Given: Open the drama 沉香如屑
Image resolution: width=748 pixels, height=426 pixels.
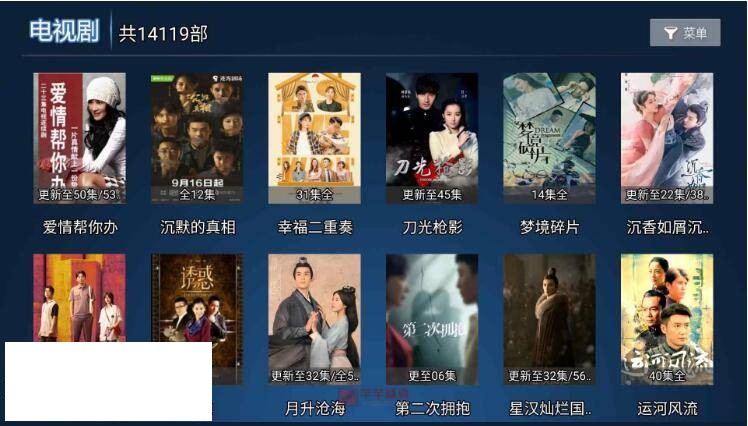Looking at the screenshot, I should point(667,138).
